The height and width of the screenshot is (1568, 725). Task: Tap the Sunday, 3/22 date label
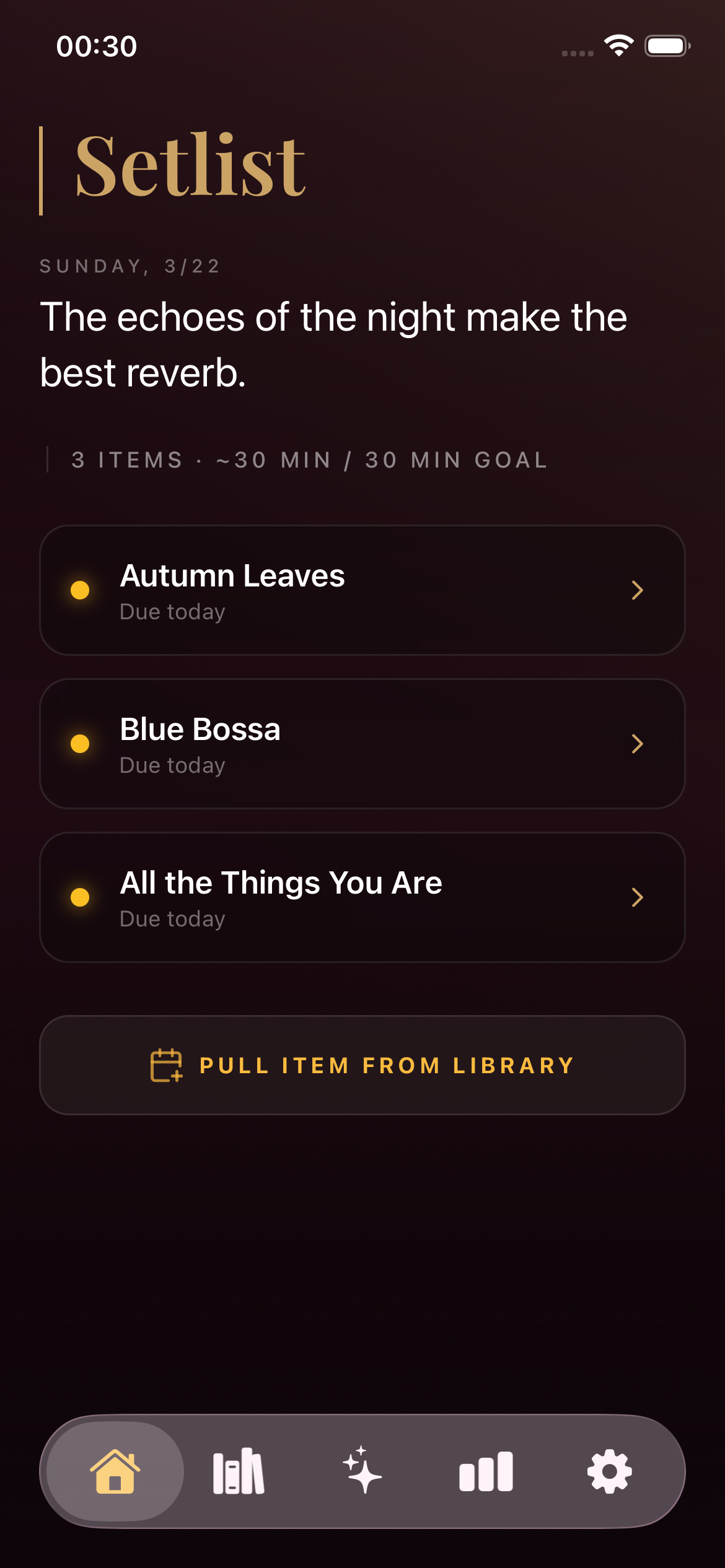(130, 266)
